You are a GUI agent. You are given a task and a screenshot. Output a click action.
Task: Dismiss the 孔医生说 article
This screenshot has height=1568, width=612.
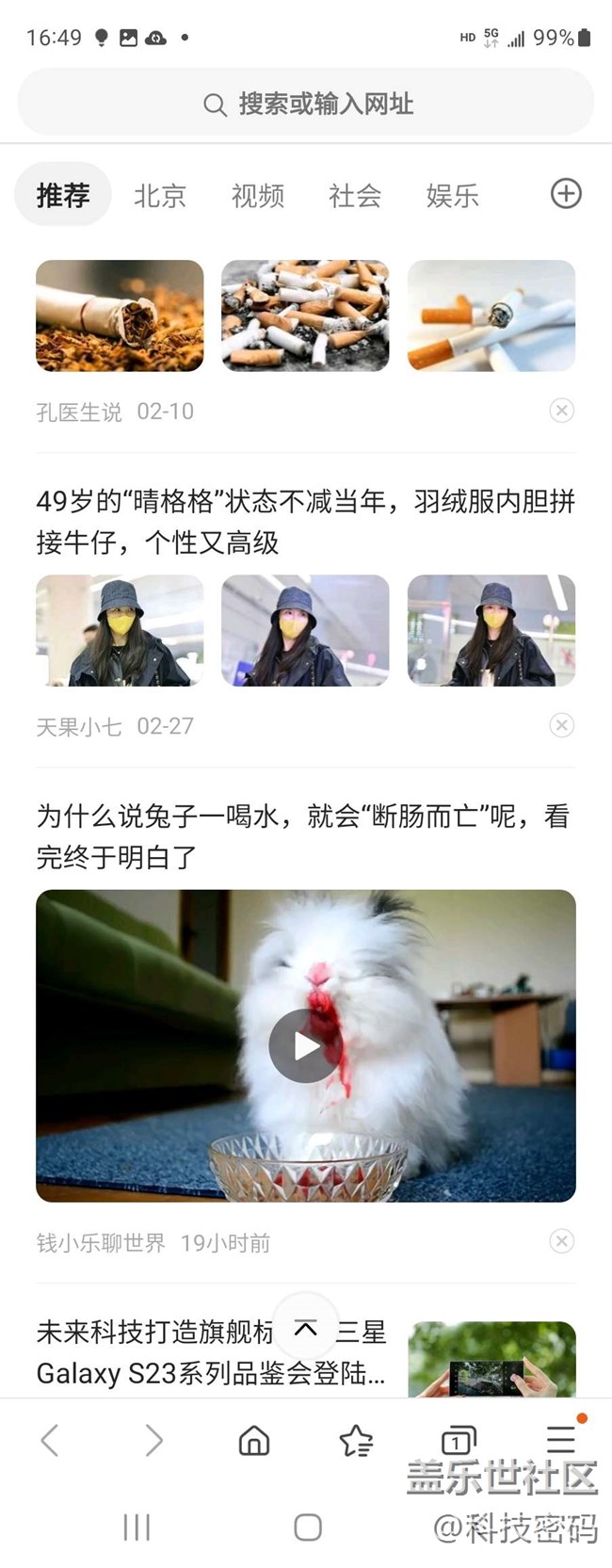(562, 411)
